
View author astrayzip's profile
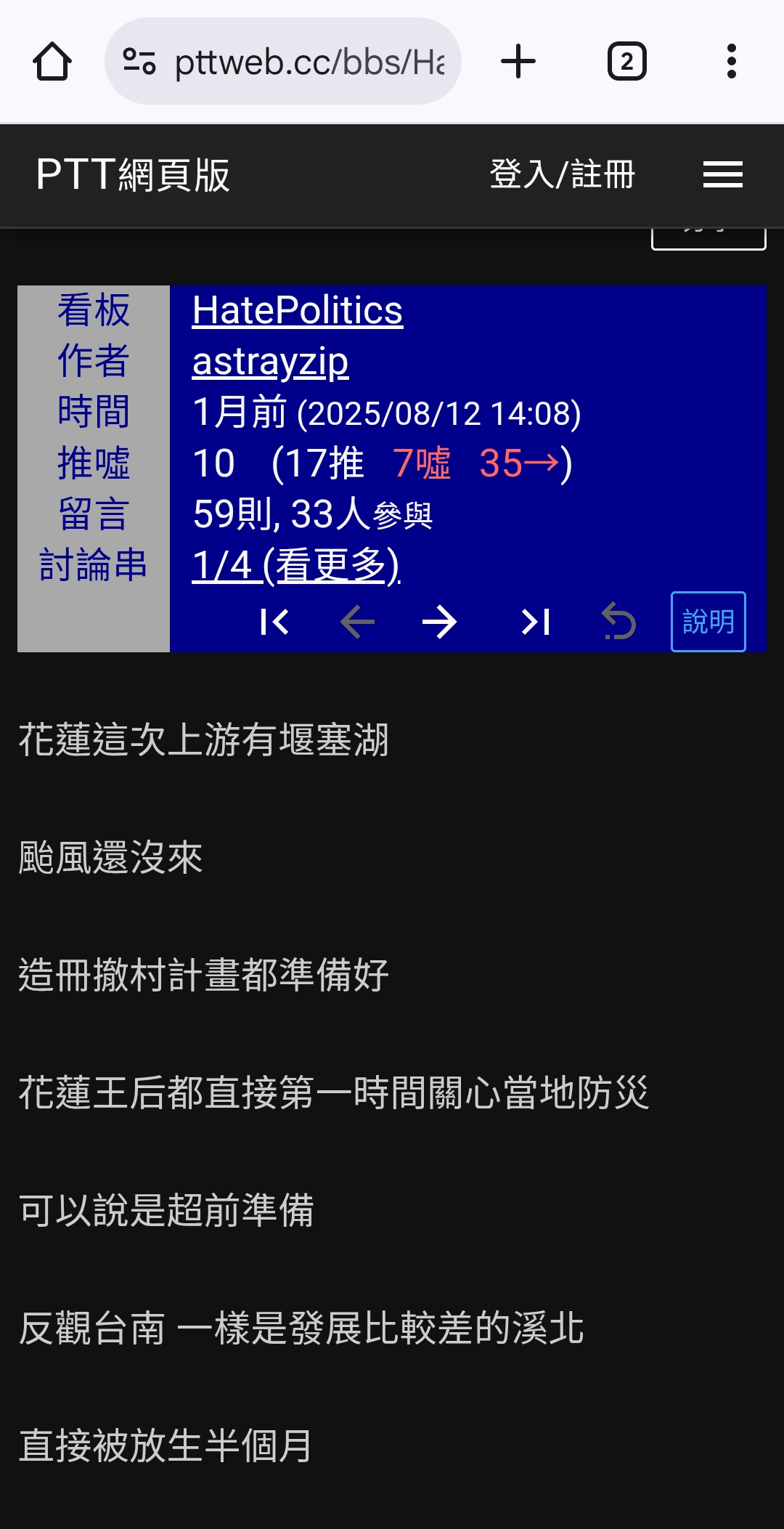click(270, 362)
